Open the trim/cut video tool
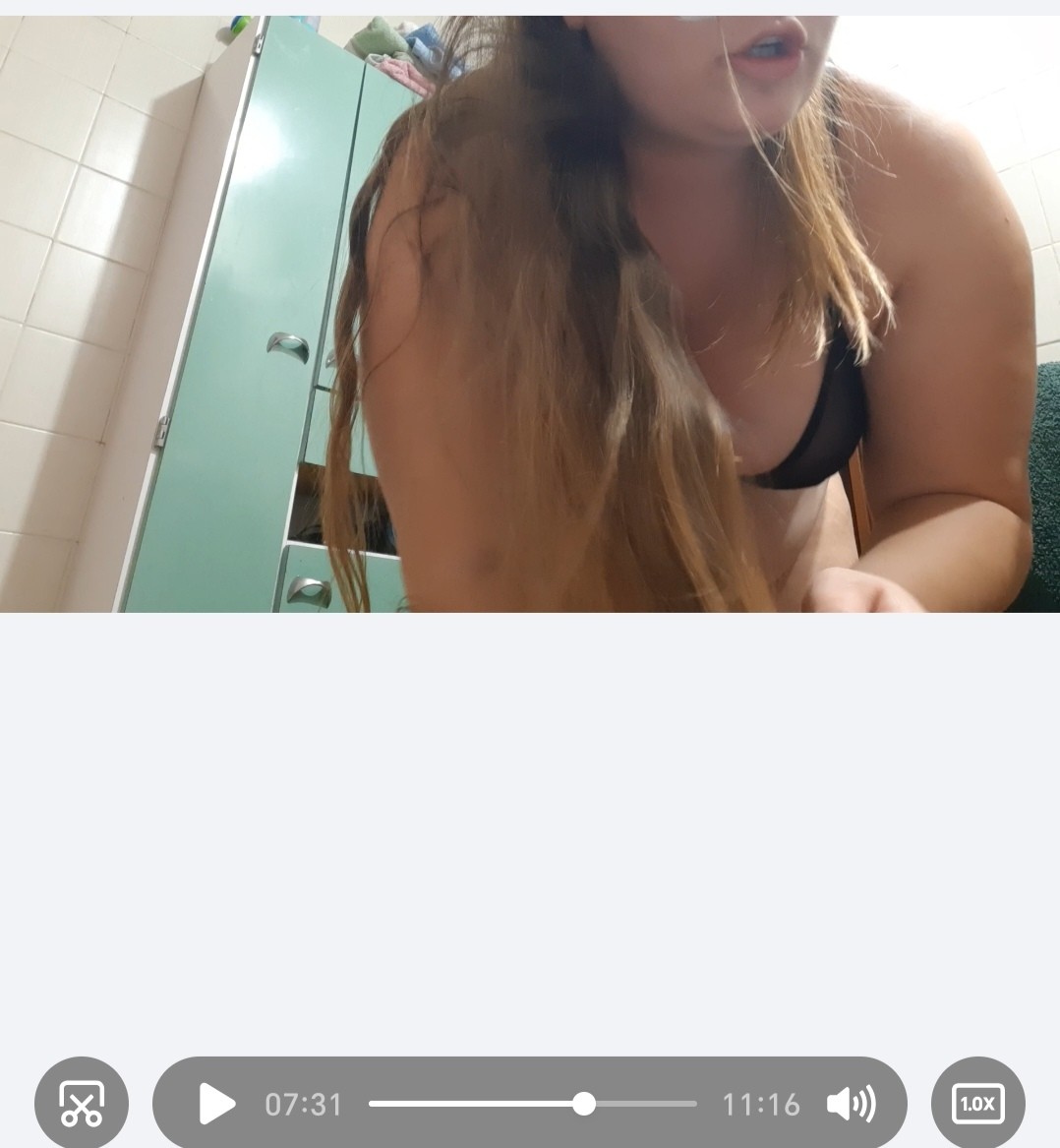This screenshot has width=1060, height=1148. [82, 1104]
